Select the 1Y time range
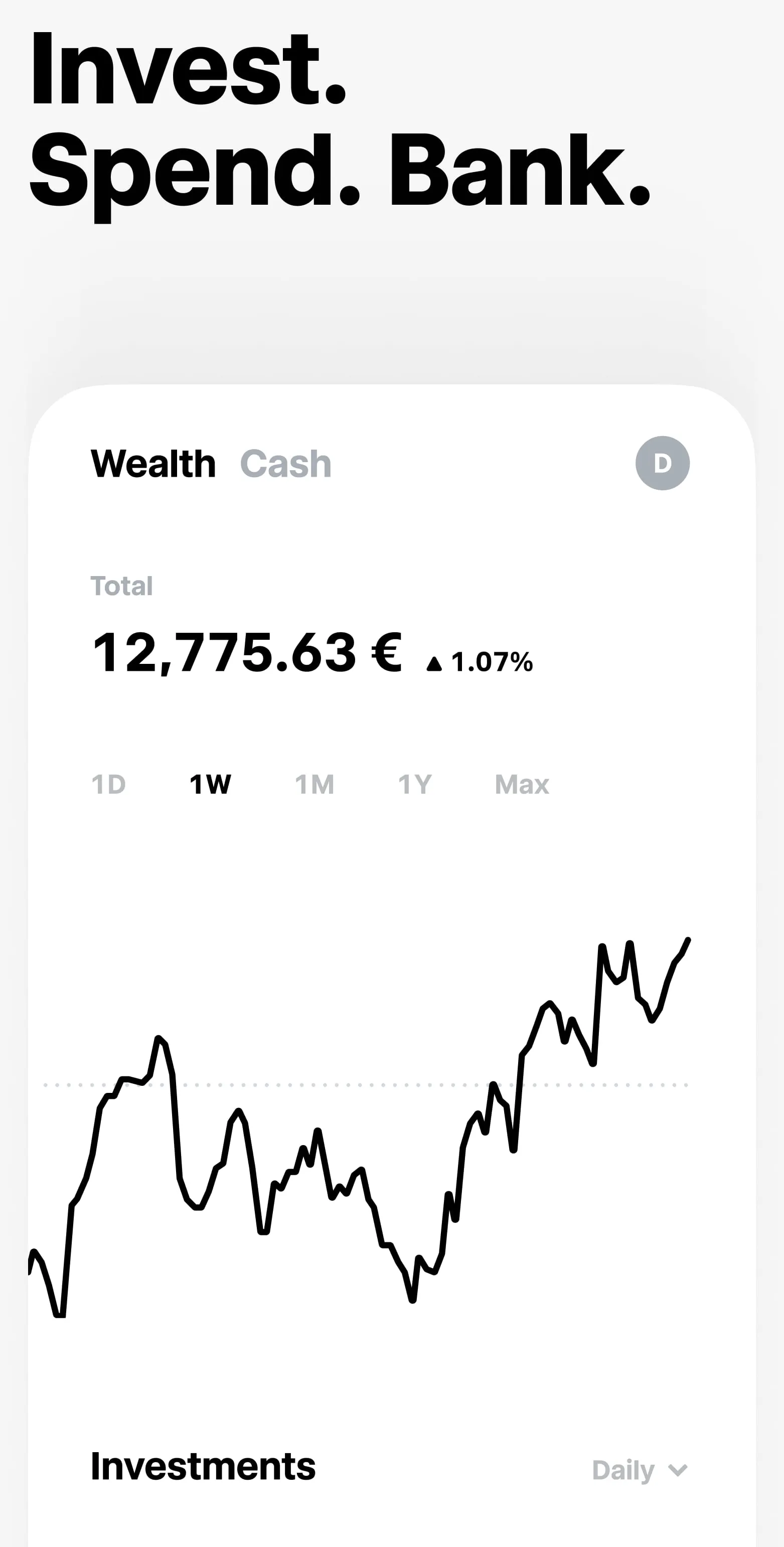 (x=414, y=784)
